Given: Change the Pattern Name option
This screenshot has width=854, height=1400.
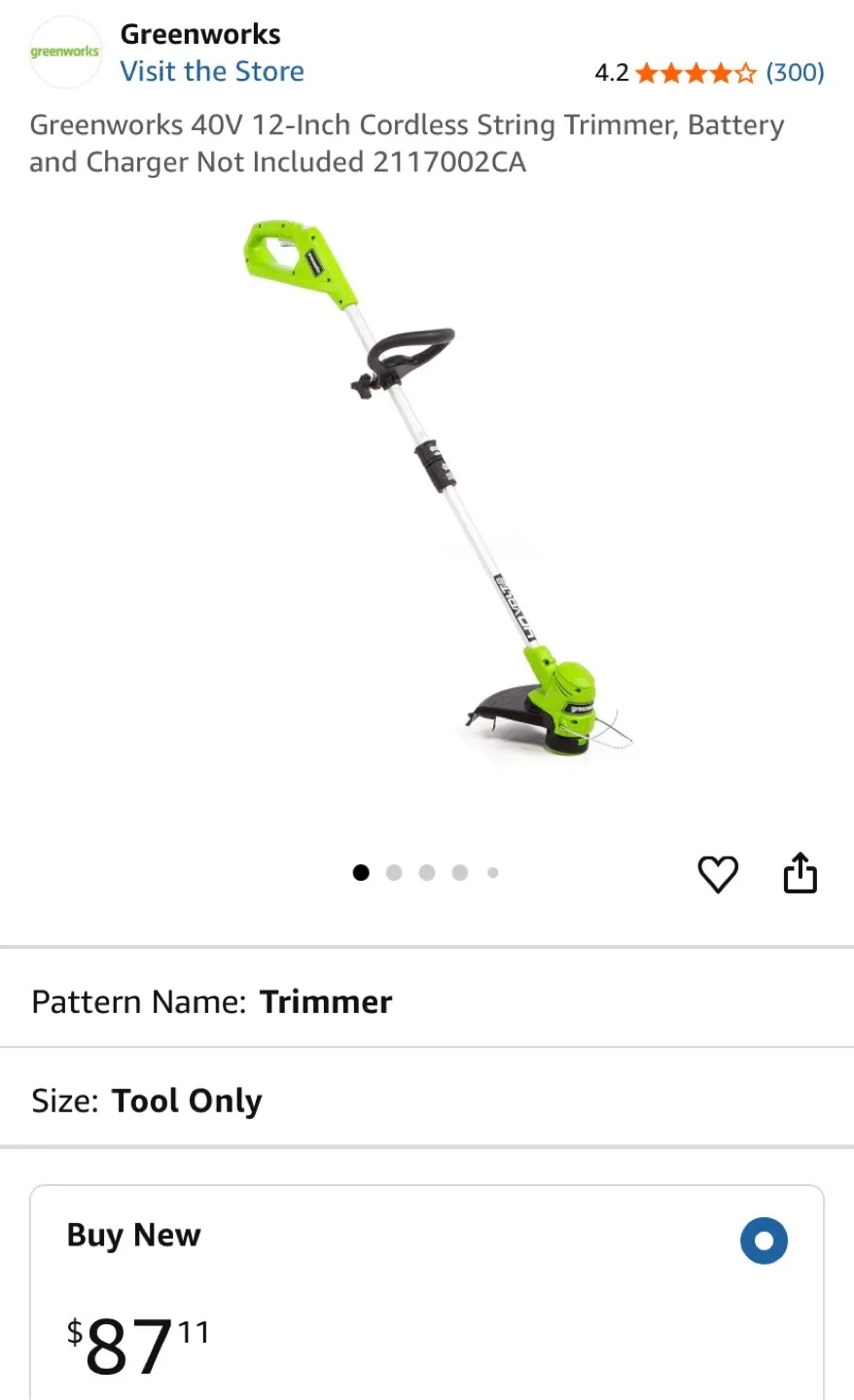Looking at the screenshot, I should pyautogui.click(x=426, y=1001).
